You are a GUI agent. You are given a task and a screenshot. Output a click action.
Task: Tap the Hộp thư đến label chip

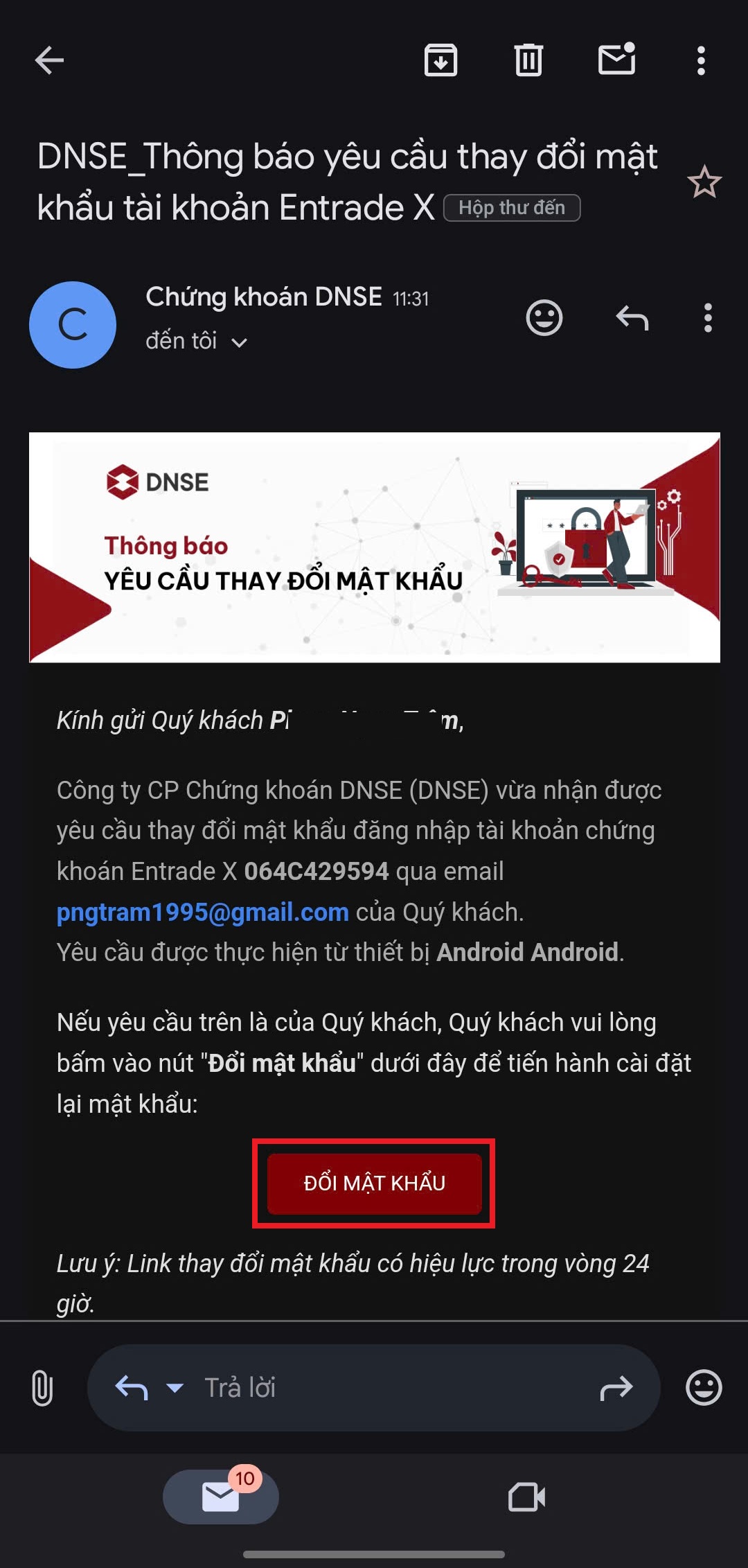click(512, 208)
